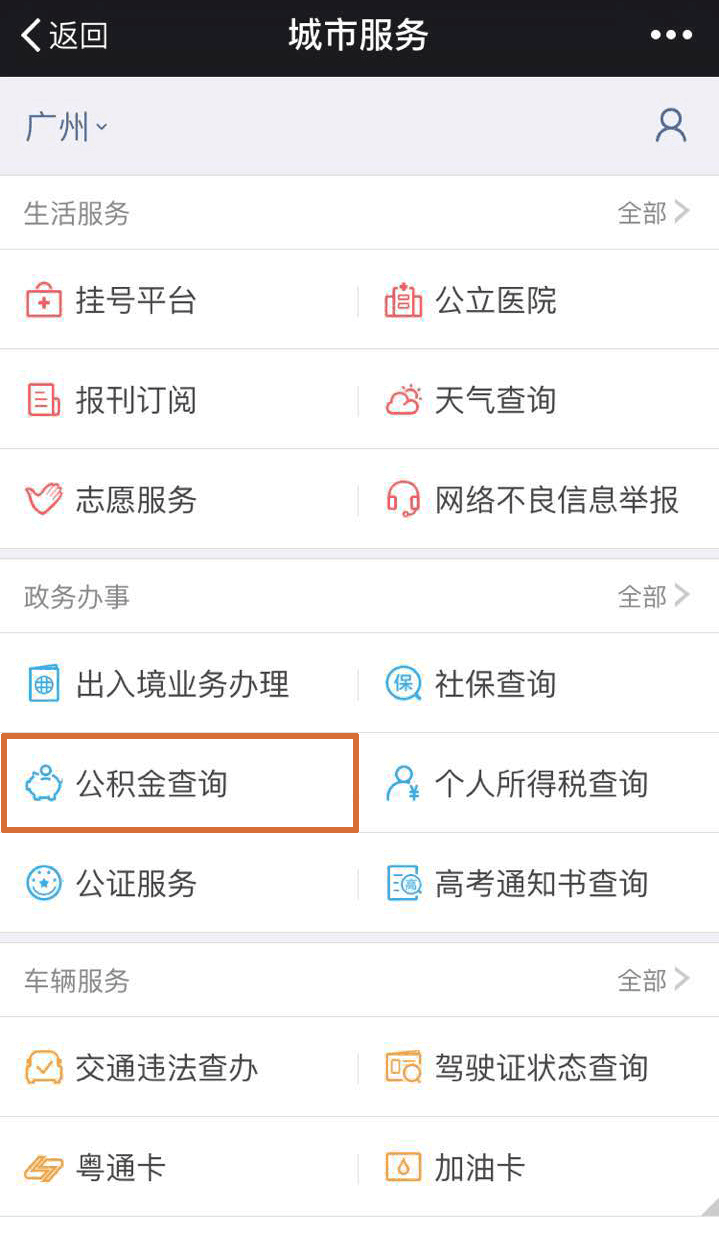
Task: Select 公立医院
Action: coord(540,300)
